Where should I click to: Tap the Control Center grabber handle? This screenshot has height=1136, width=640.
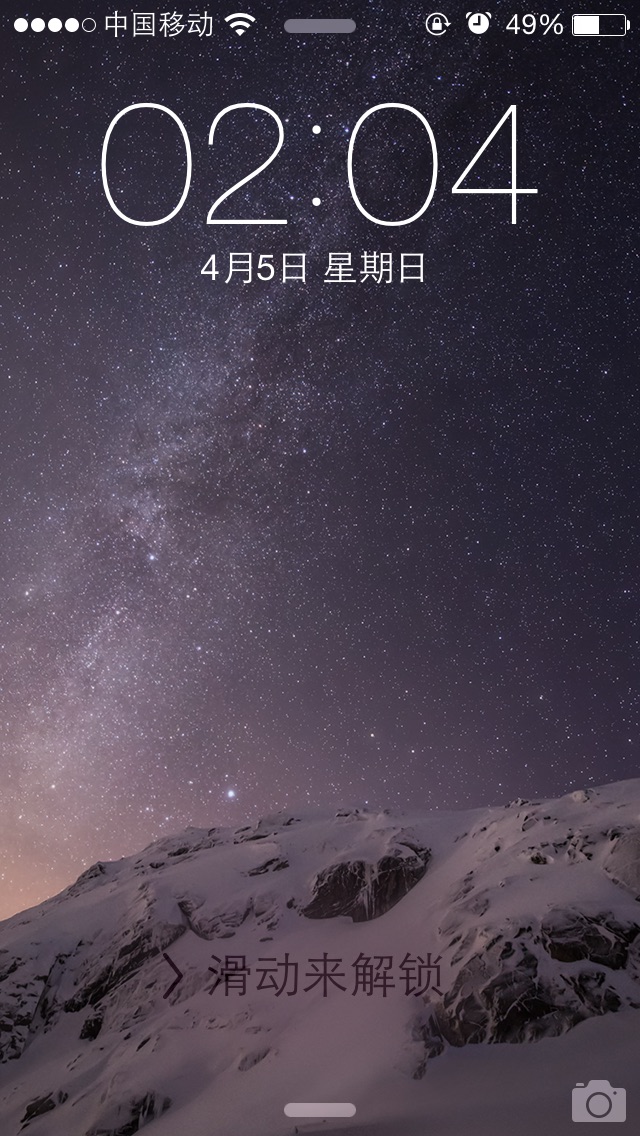click(x=320, y=1110)
